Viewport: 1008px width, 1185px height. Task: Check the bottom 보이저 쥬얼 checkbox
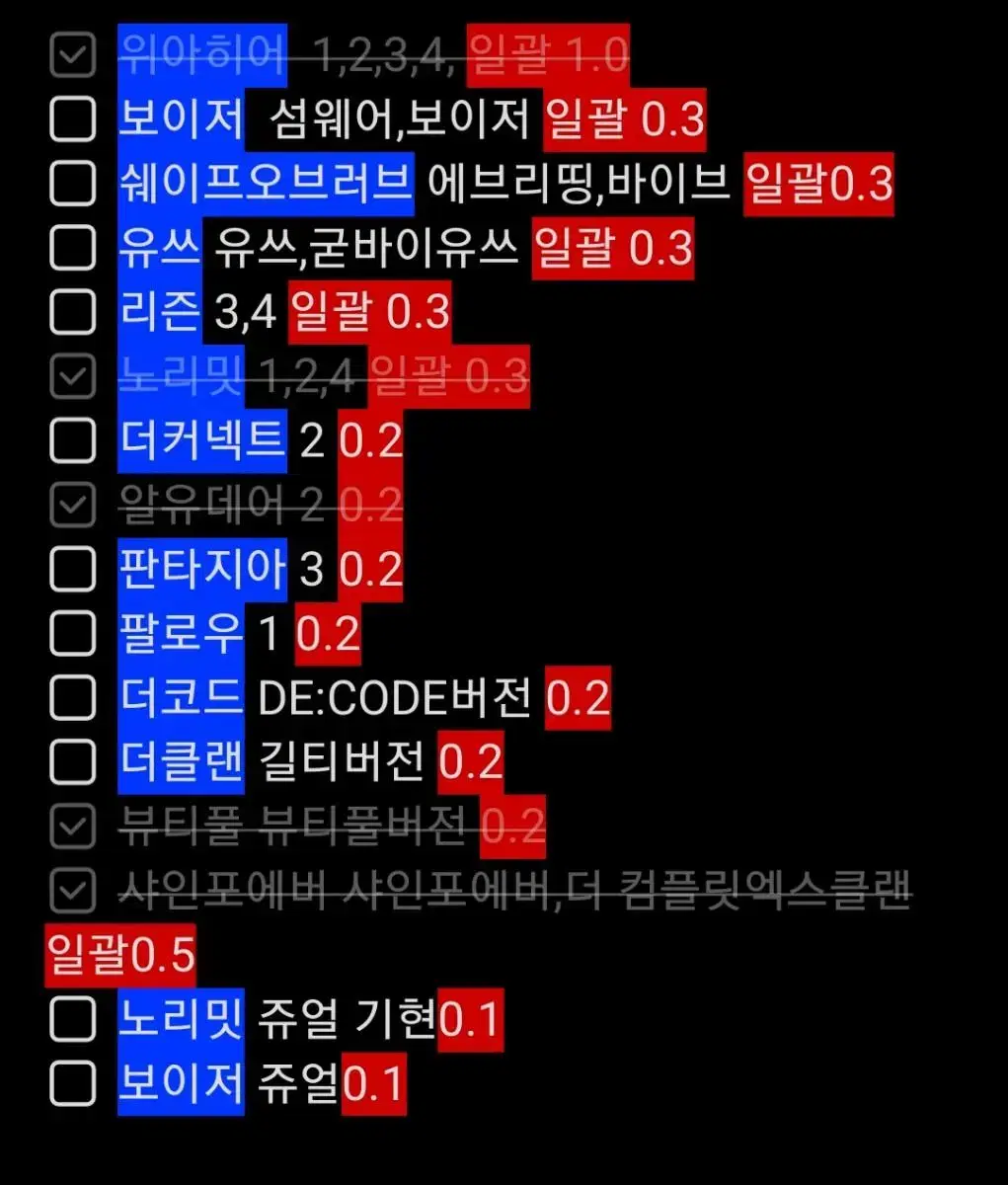72,1081
